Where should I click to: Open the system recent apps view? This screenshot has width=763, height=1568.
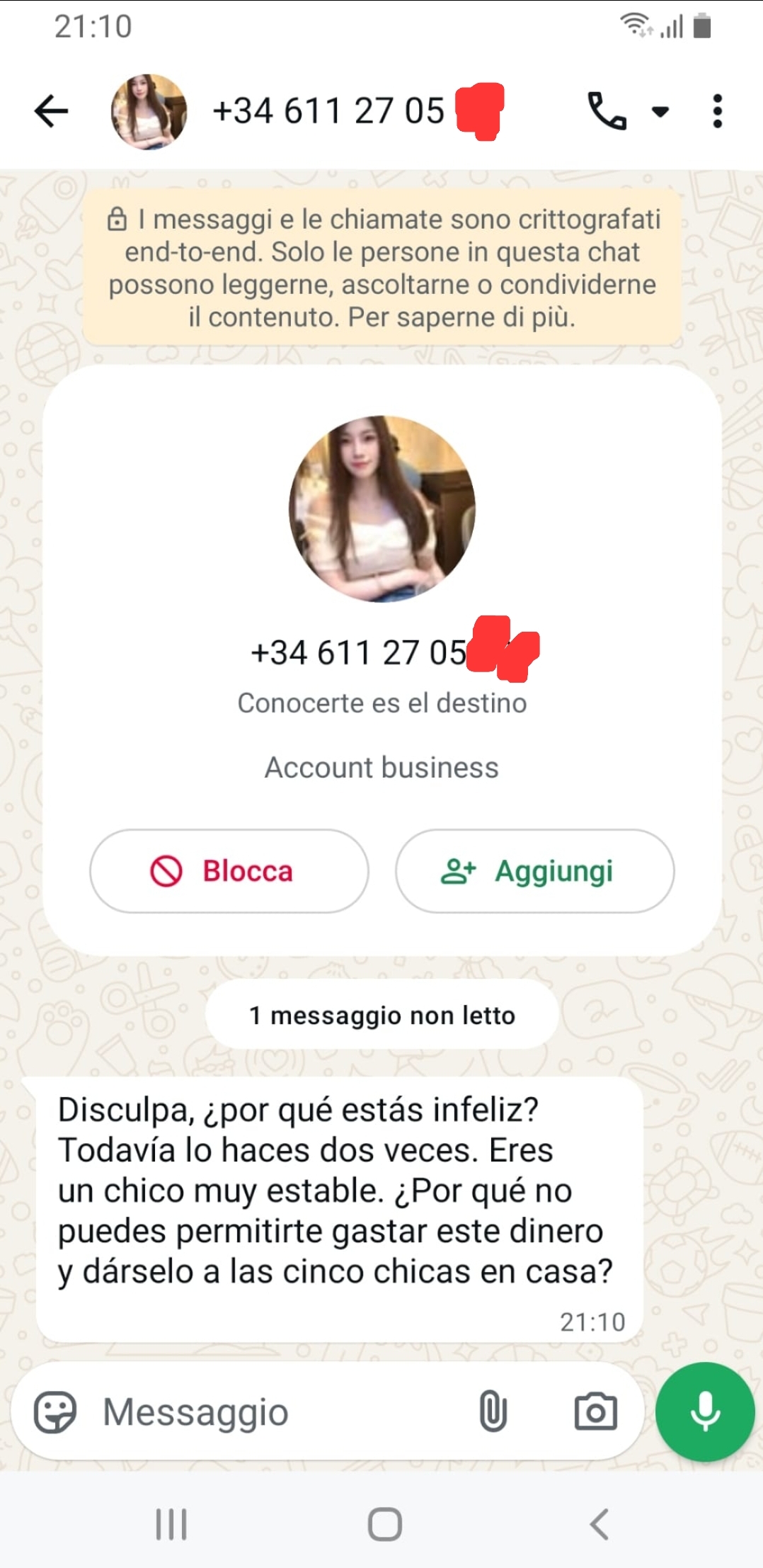[x=171, y=1523]
